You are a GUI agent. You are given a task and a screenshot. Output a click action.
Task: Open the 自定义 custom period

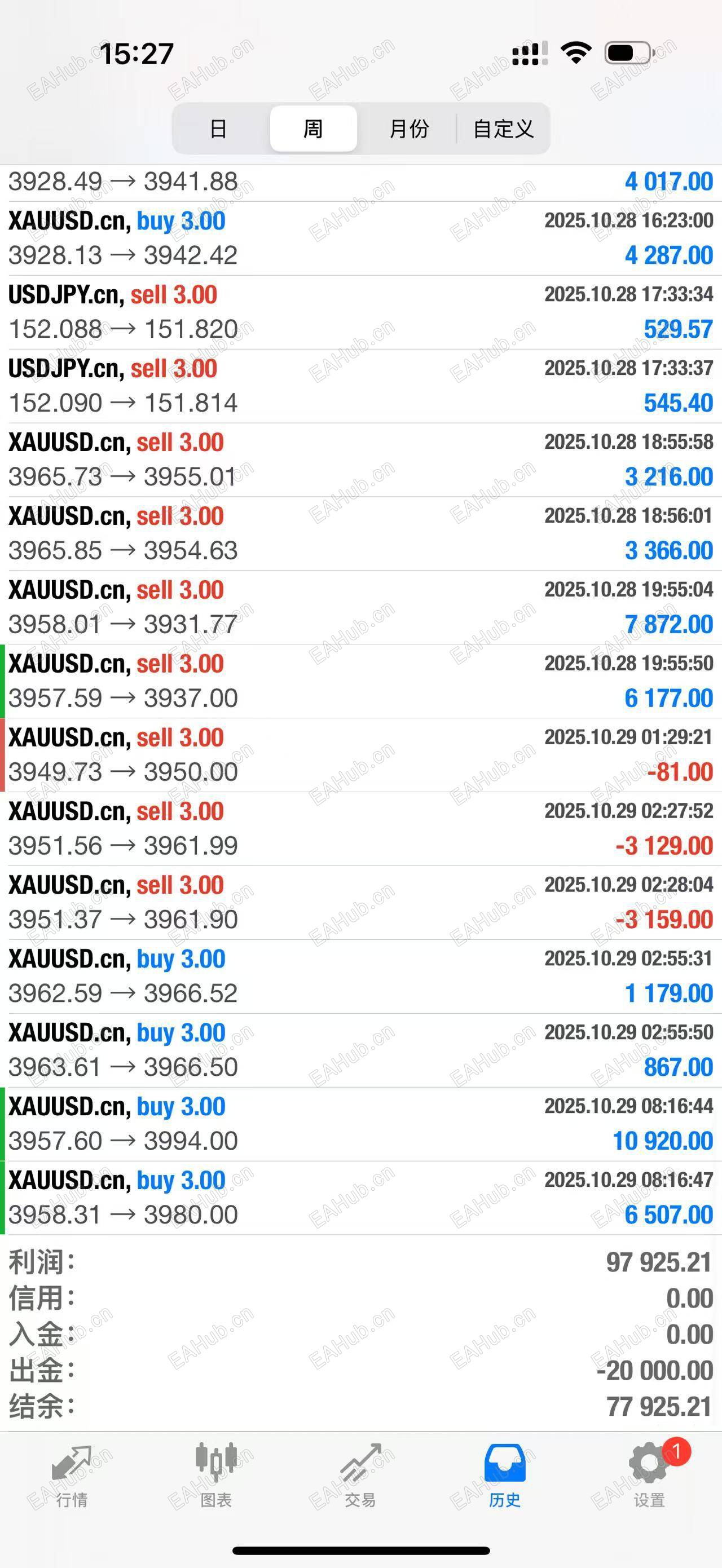pyautogui.click(x=504, y=129)
